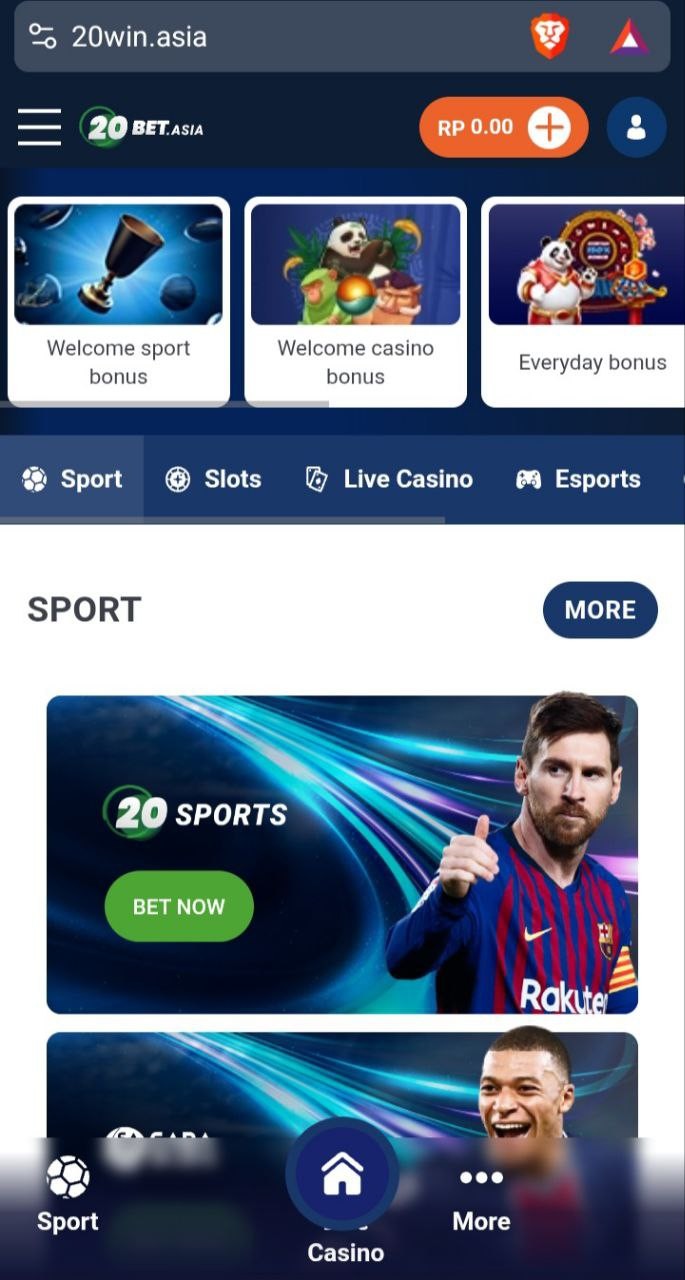Switch to the Esports category tab

(578, 479)
